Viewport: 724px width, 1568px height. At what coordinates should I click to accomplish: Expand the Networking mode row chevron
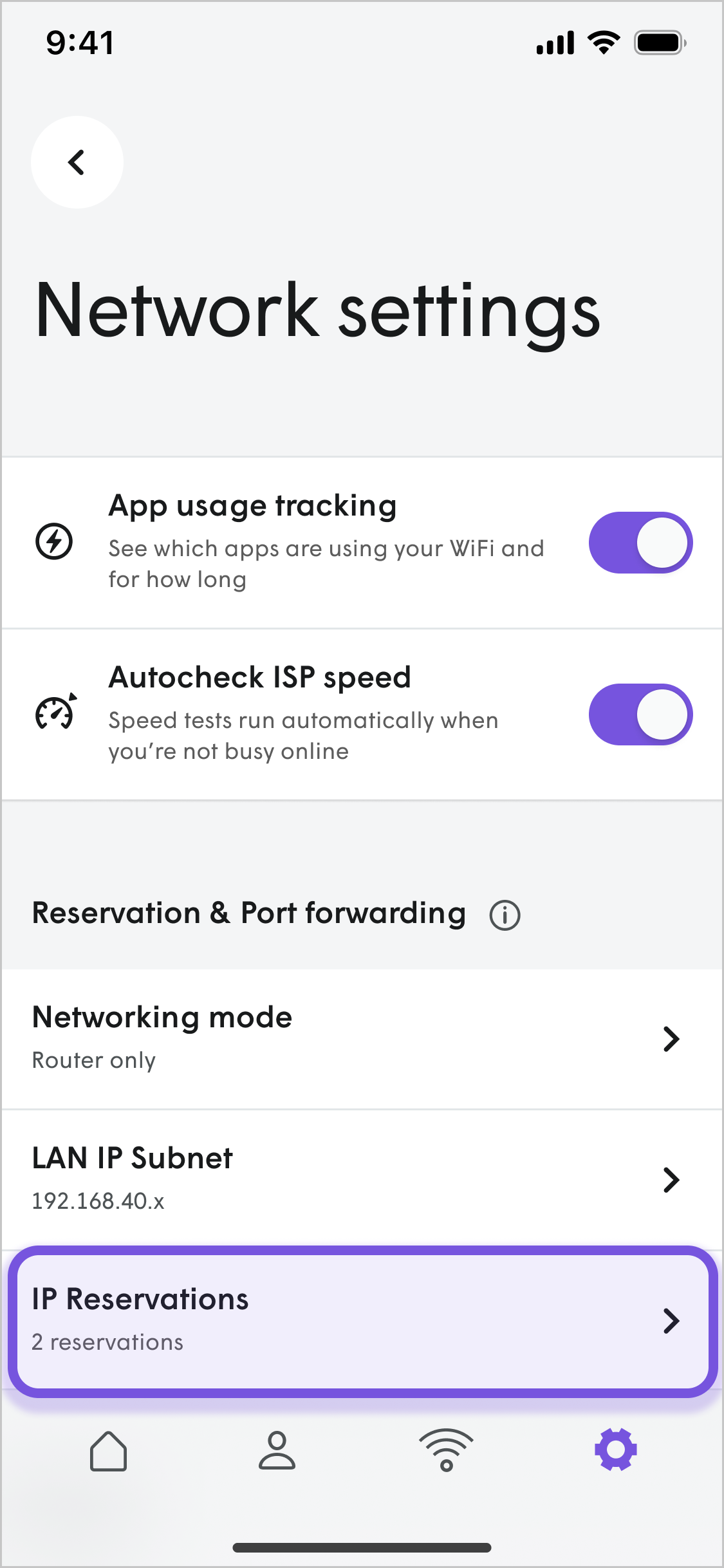click(x=671, y=1038)
